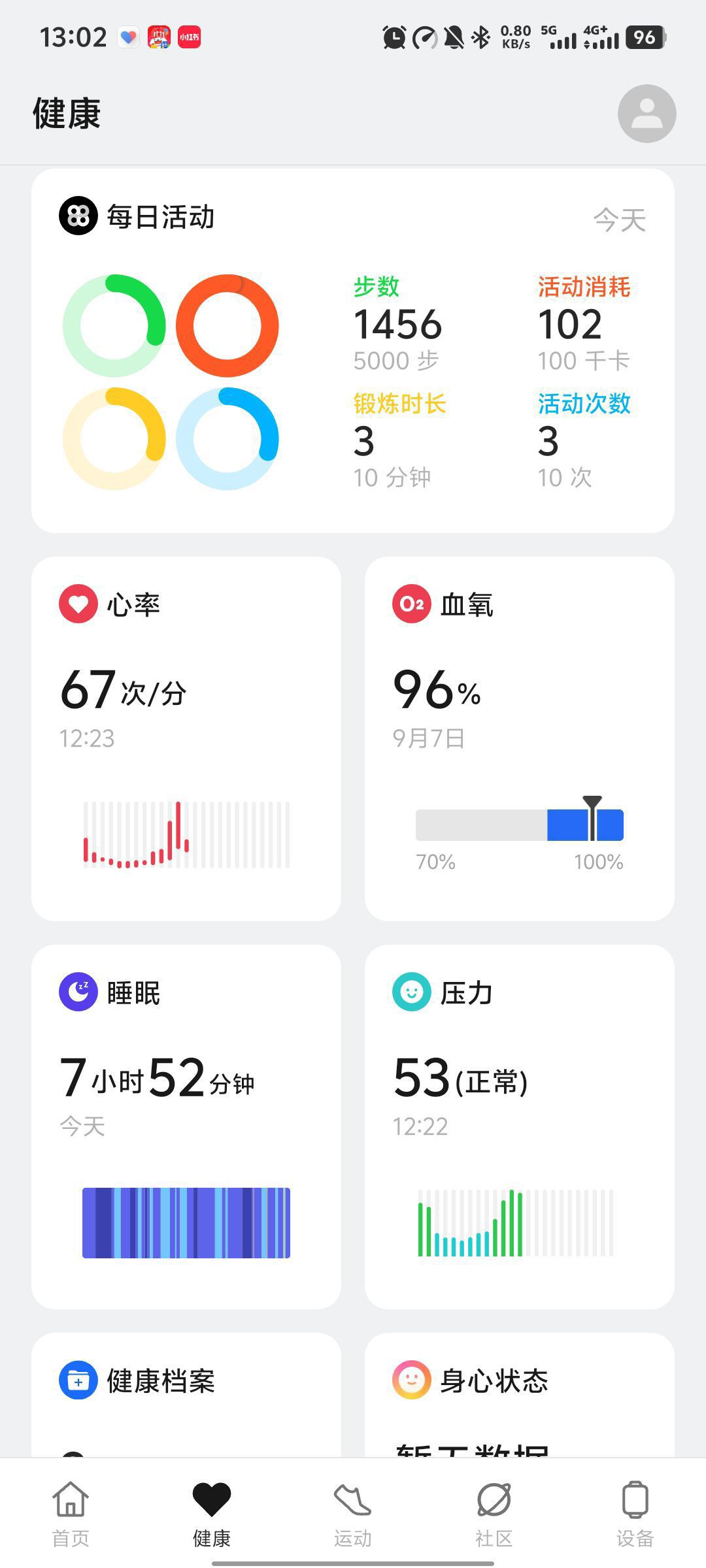This screenshot has height=1568, width=706.
Task: Open the 设备 devices tab
Action: tap(635, 1514)
